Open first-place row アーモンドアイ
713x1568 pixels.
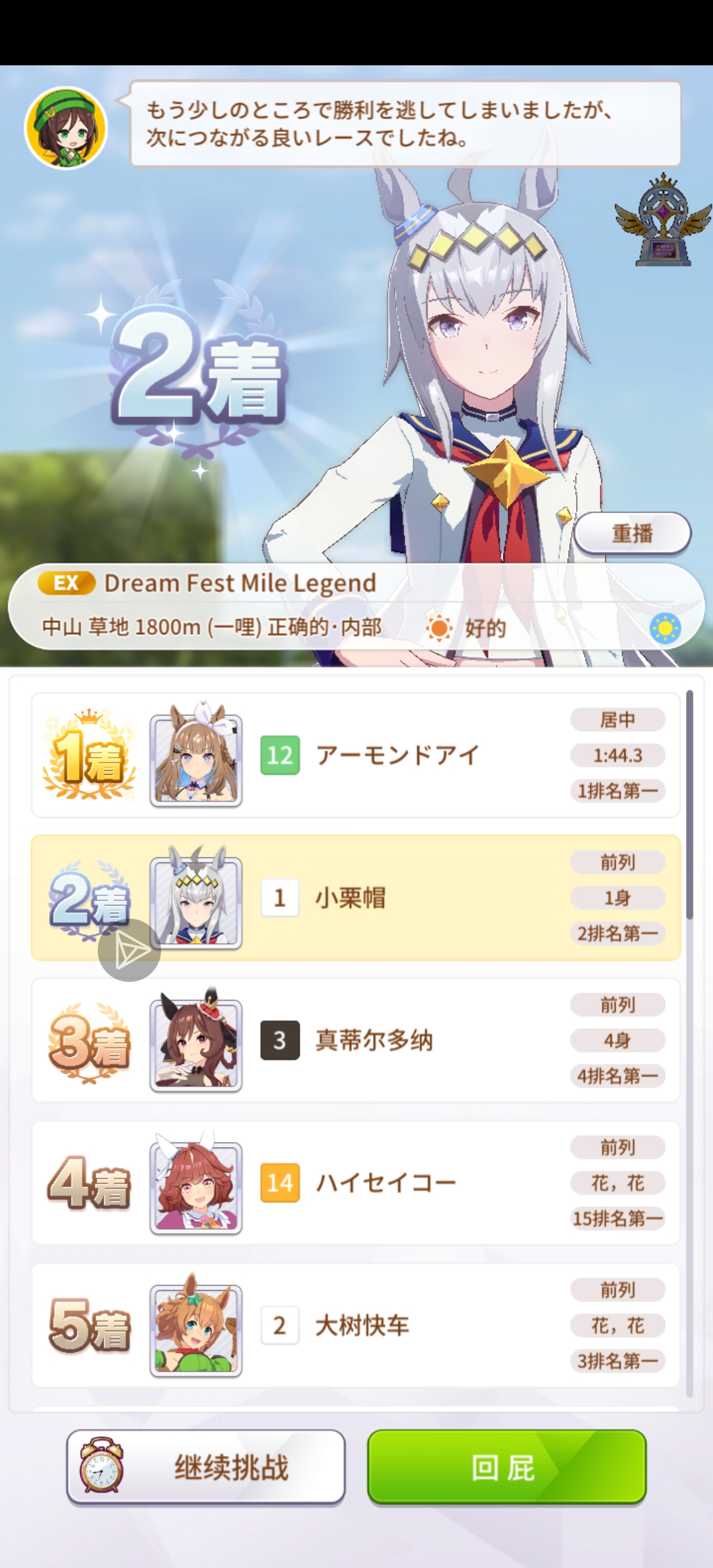396,755
